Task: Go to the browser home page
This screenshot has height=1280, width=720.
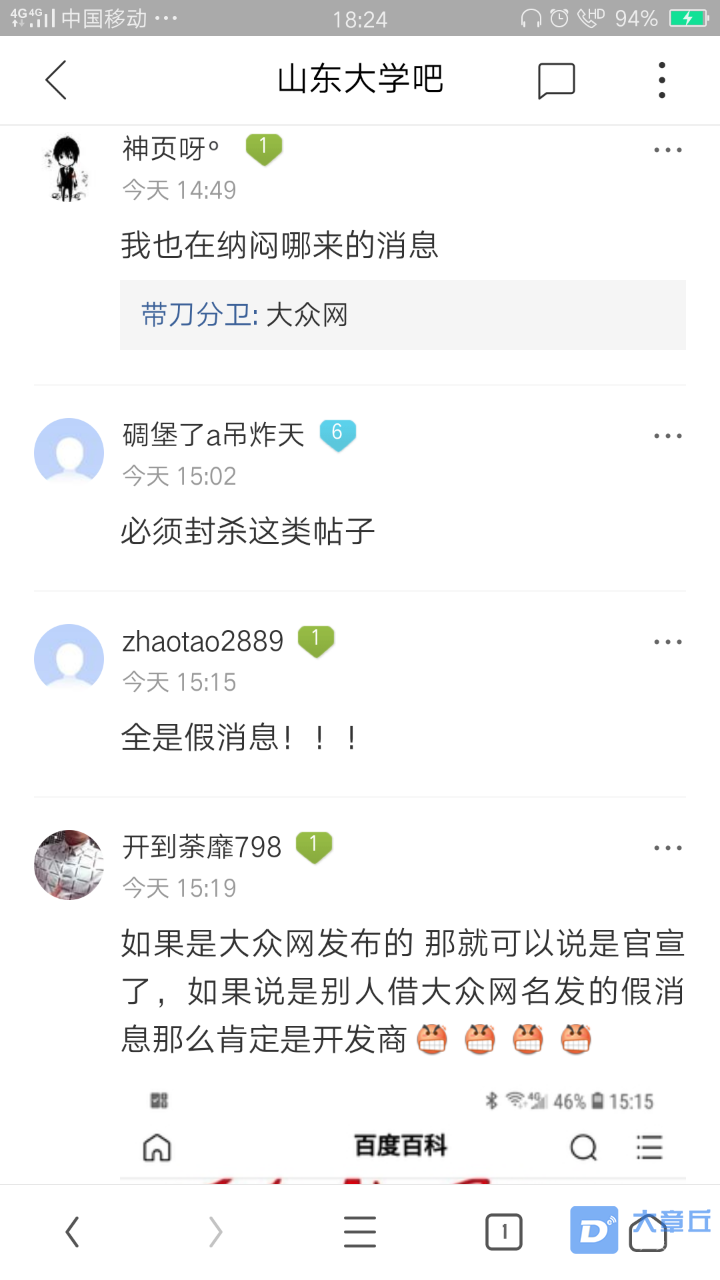Action: [648, 1236]
